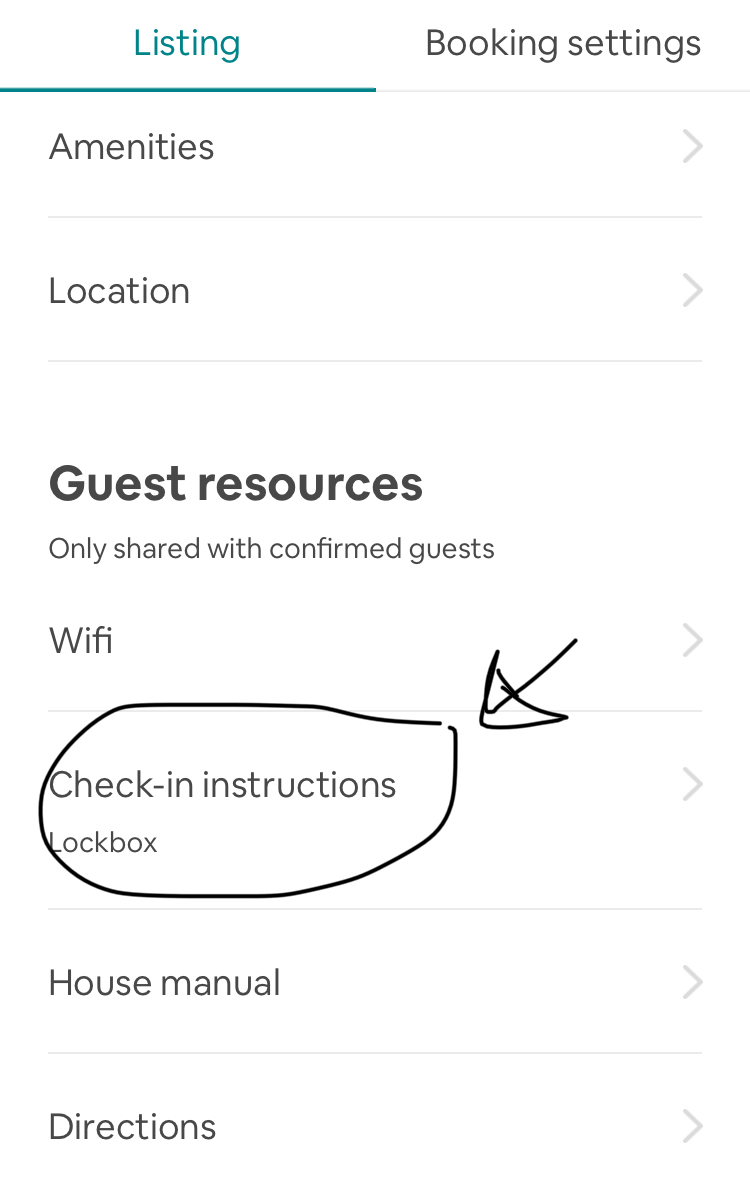The width and height of the screenshot is (750, 1198).
Task: Open Check-in instructions via right arrow
Action: [692, 784]
